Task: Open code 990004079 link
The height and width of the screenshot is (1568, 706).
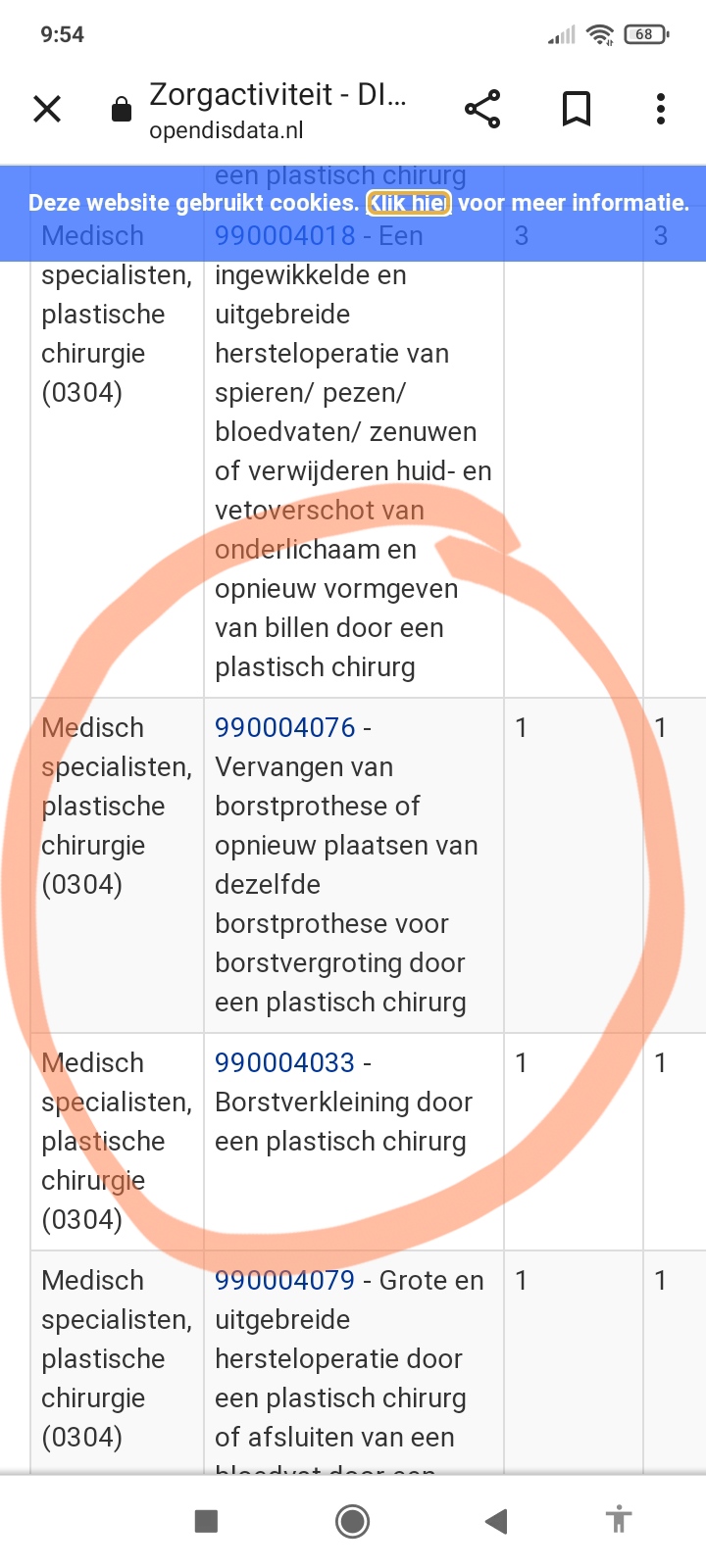Action: click(284, 1281)
